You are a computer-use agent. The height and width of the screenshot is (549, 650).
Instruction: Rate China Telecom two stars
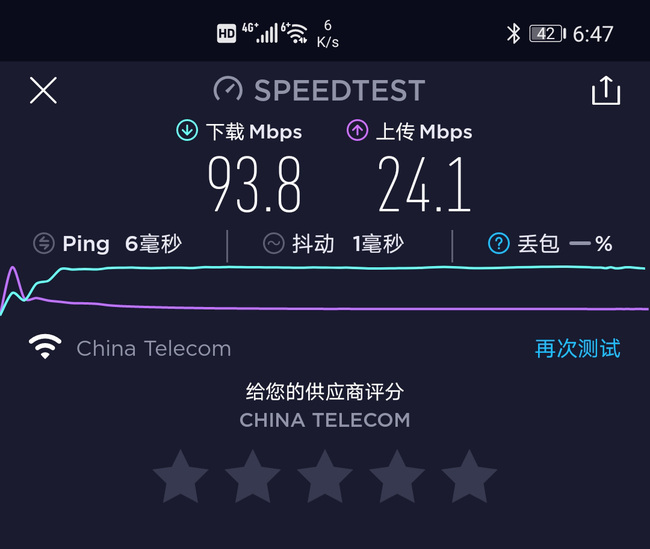252,476
